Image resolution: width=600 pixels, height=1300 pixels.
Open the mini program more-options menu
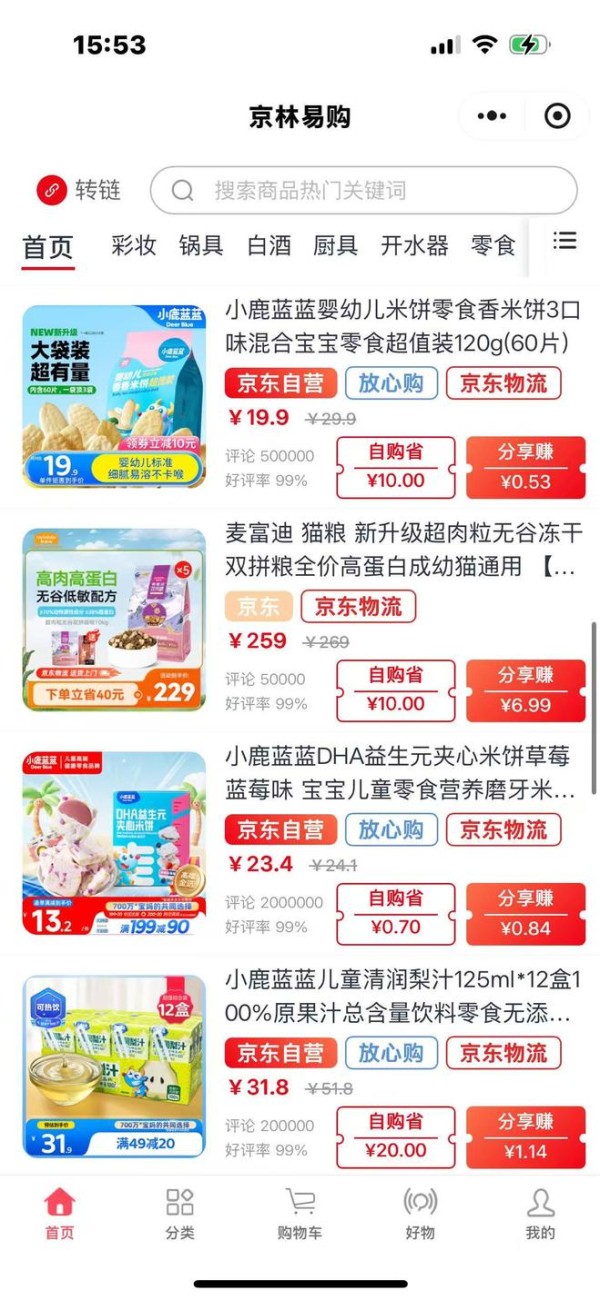click(x=492, y=117)
